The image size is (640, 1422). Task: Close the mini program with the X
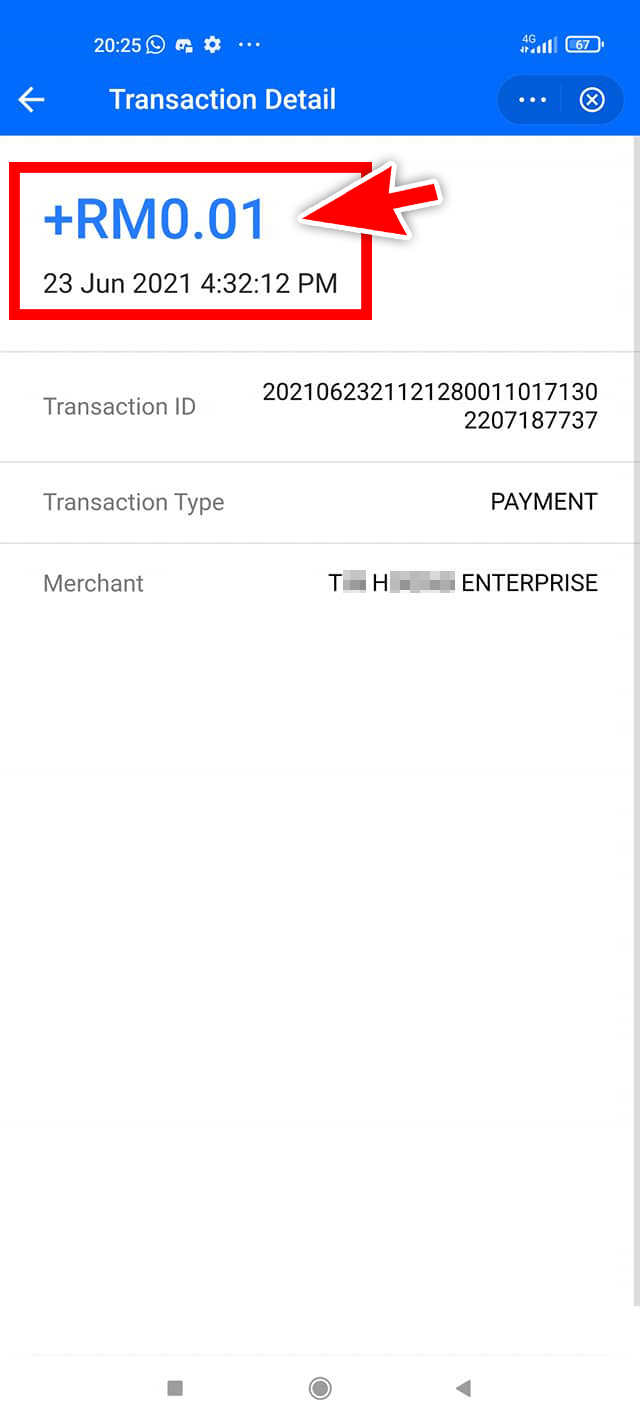click(x=592, y=100)
